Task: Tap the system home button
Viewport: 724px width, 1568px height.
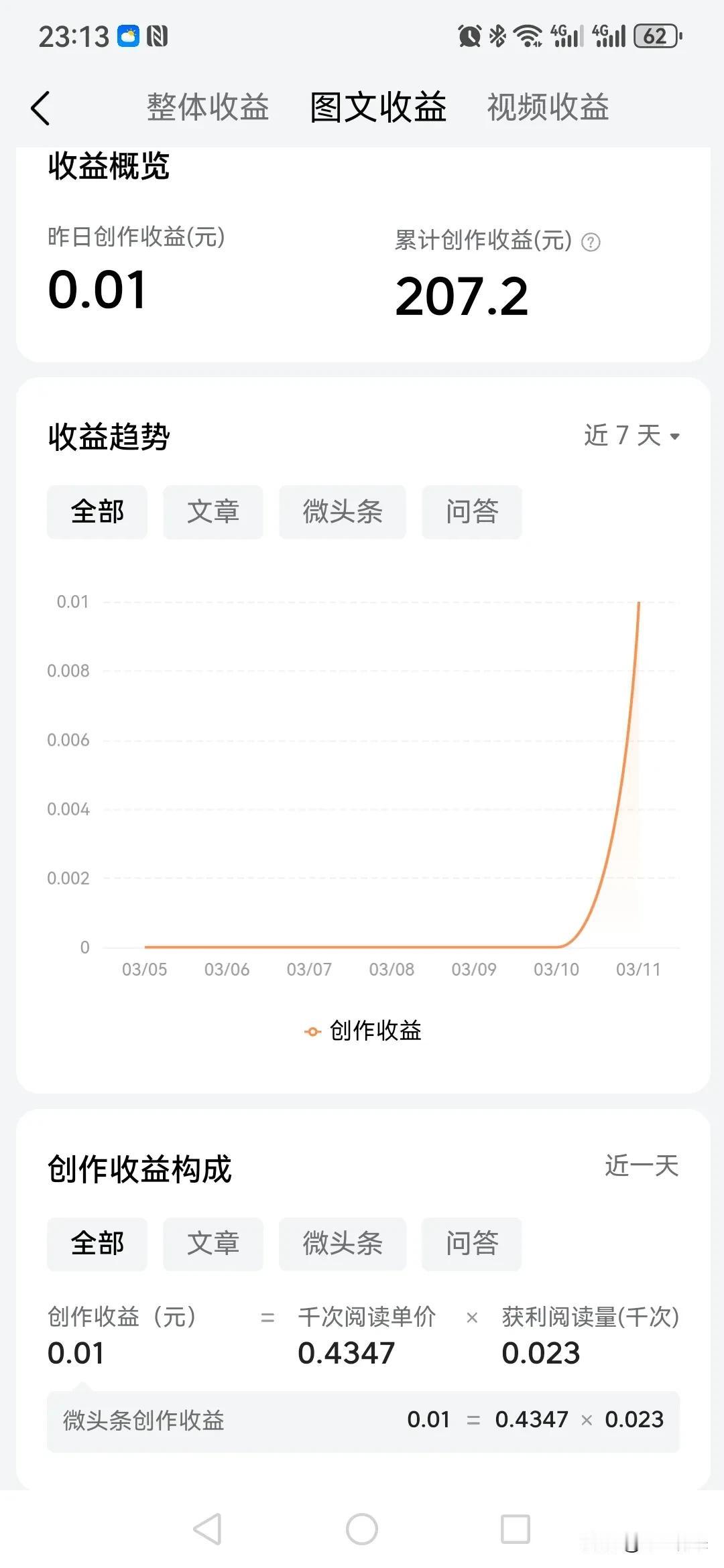Action: coord(362,1529)
